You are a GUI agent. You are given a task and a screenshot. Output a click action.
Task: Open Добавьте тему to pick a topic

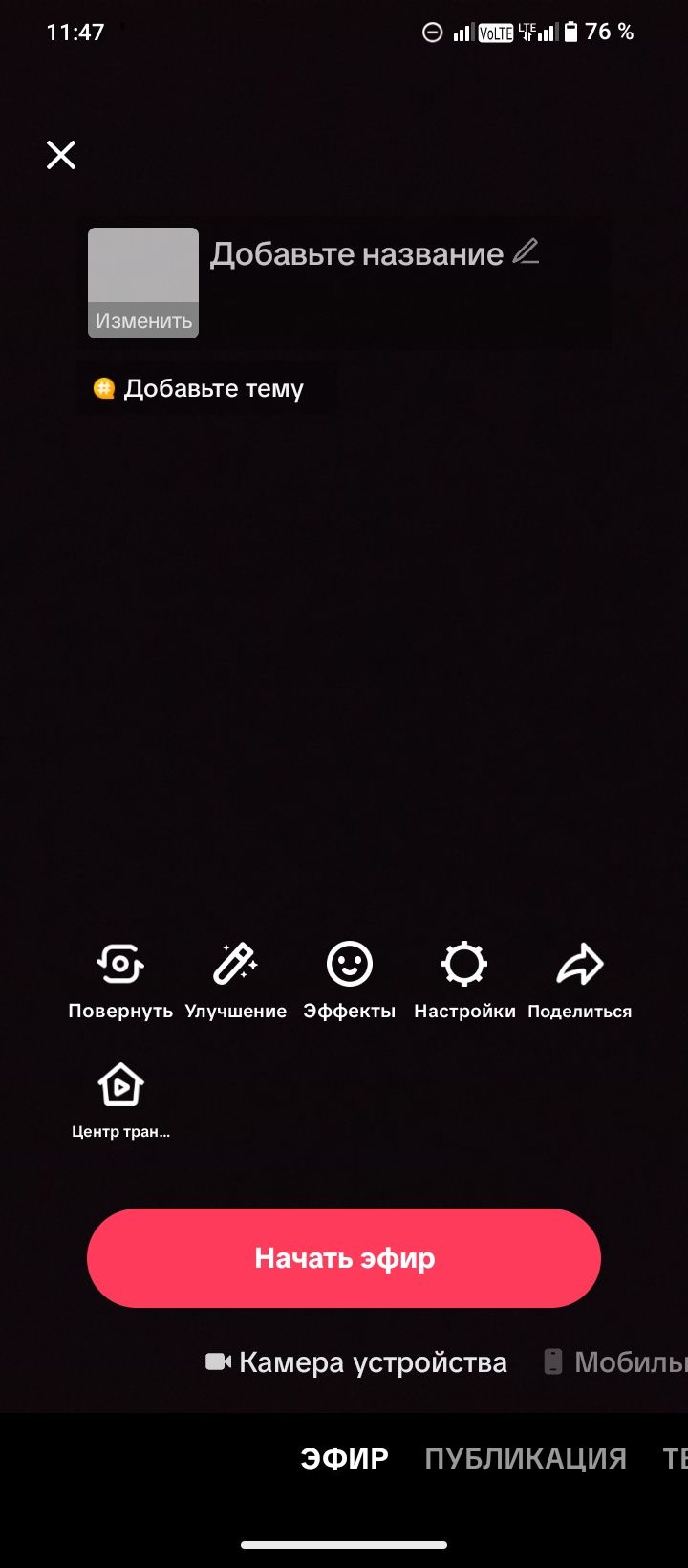coord(199,389)
